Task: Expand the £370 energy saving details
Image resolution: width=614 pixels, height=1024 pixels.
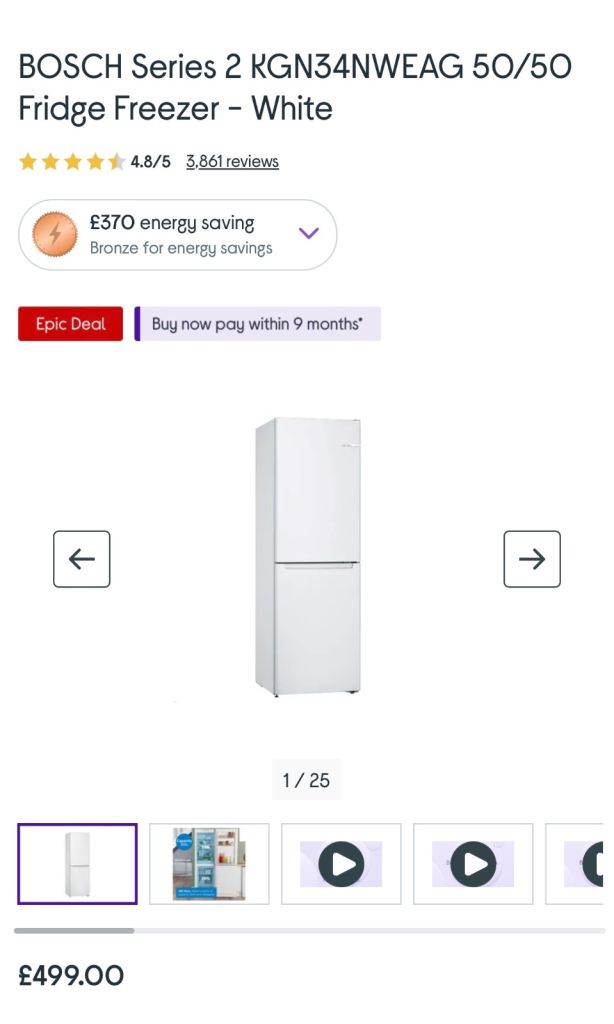Action: pos(308,233)
